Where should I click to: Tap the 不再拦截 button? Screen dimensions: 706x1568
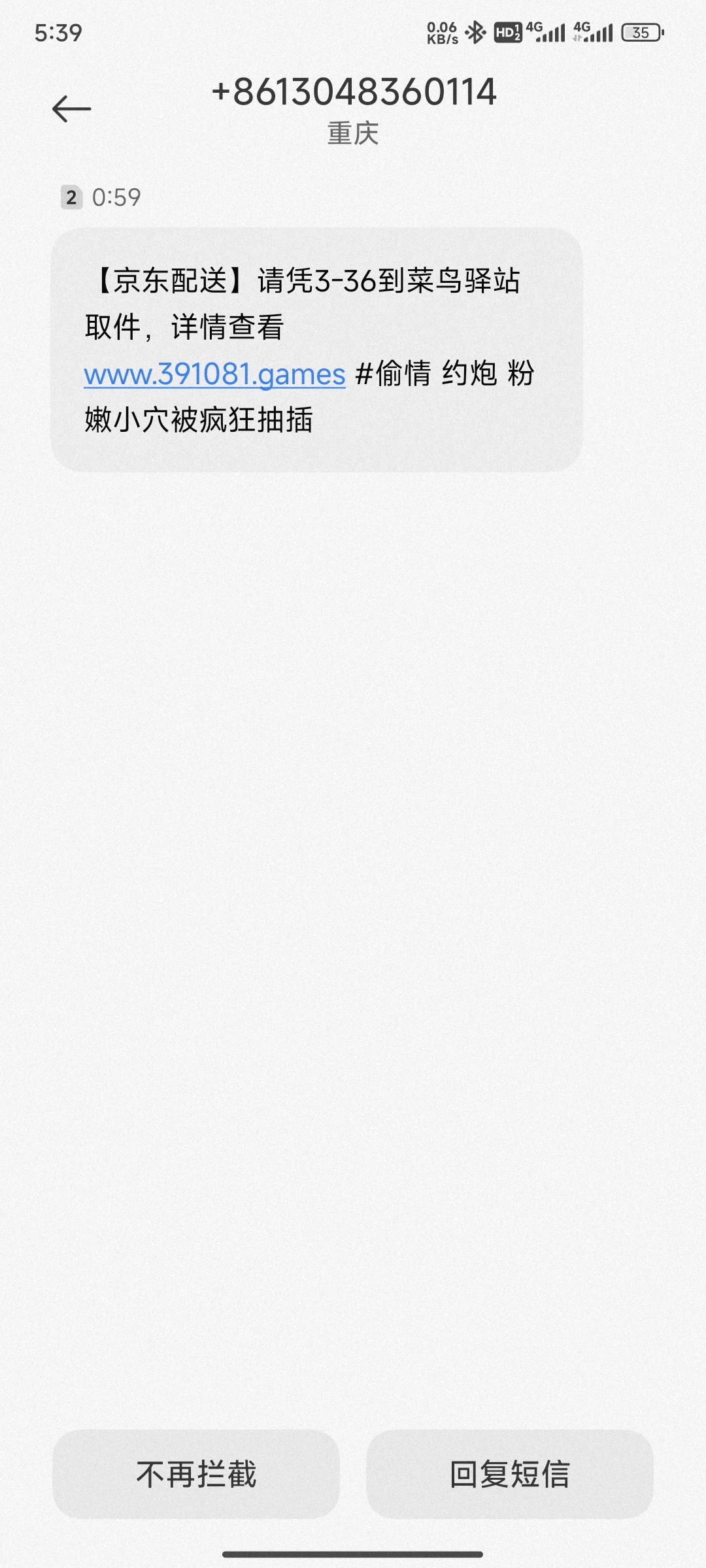coord(196,1474)
